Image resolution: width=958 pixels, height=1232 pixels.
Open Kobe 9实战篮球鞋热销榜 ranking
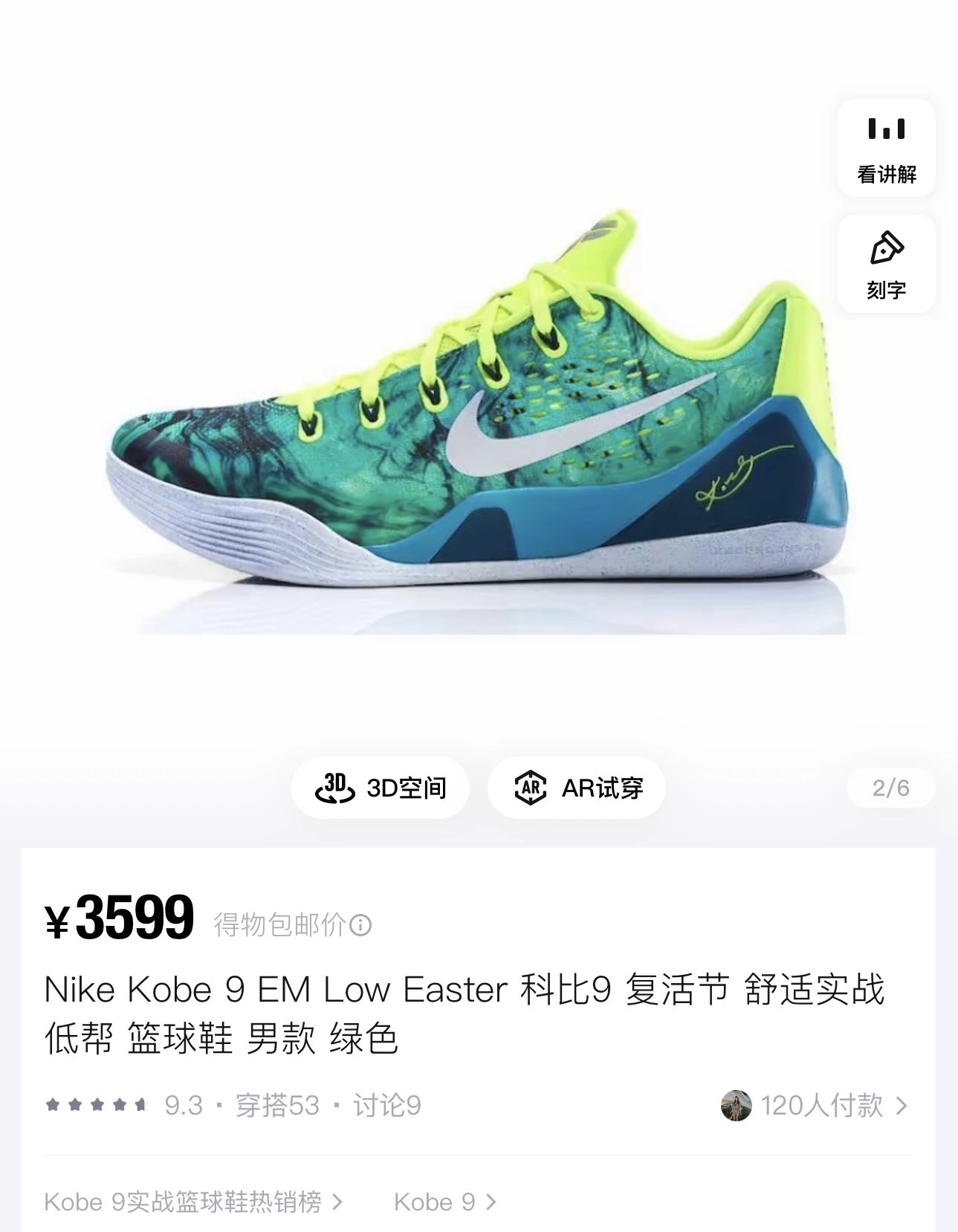pyautogui.click(x=193, y=1202)
